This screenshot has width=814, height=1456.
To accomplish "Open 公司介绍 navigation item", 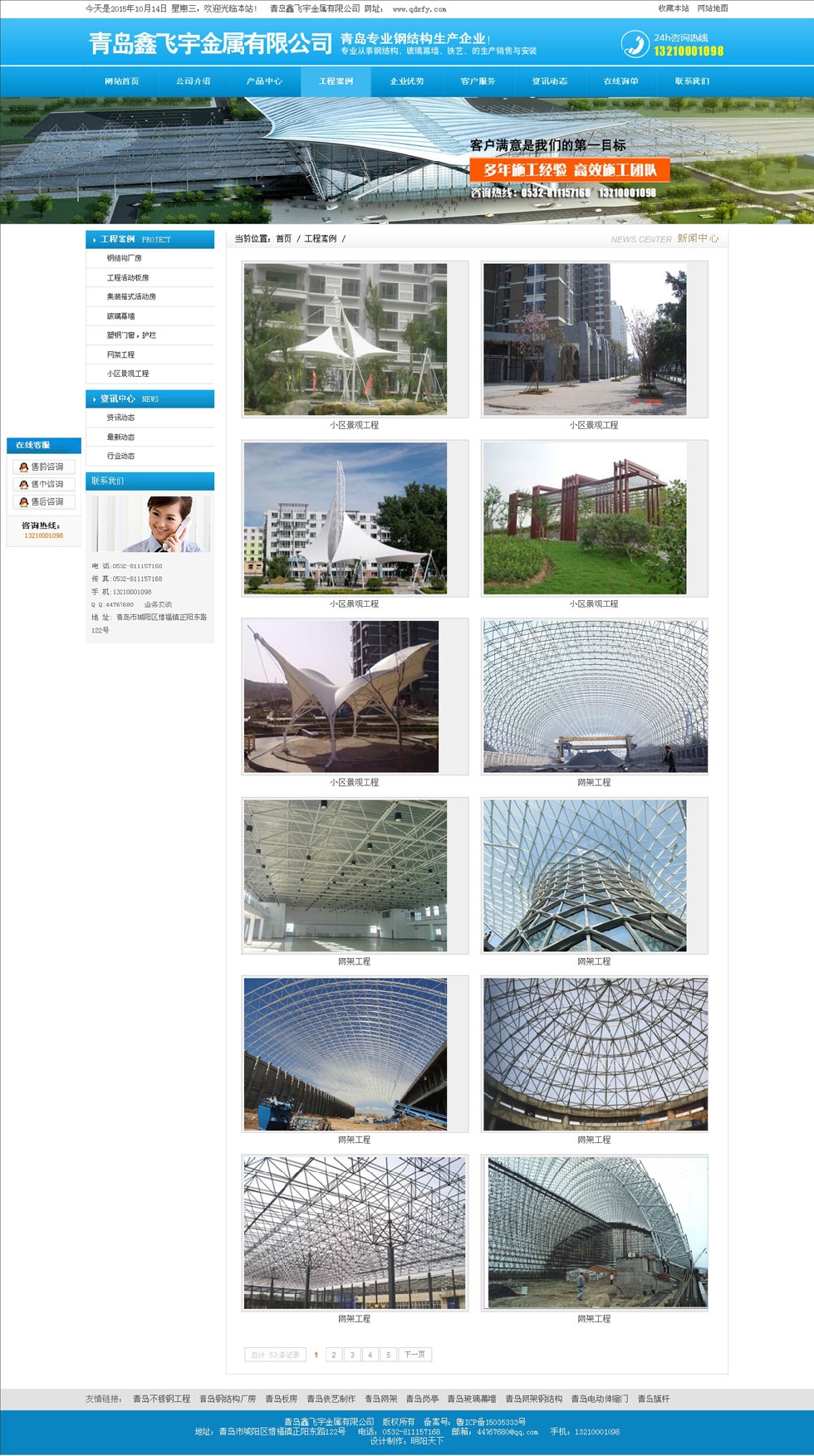I will click(x=193, y=81).
